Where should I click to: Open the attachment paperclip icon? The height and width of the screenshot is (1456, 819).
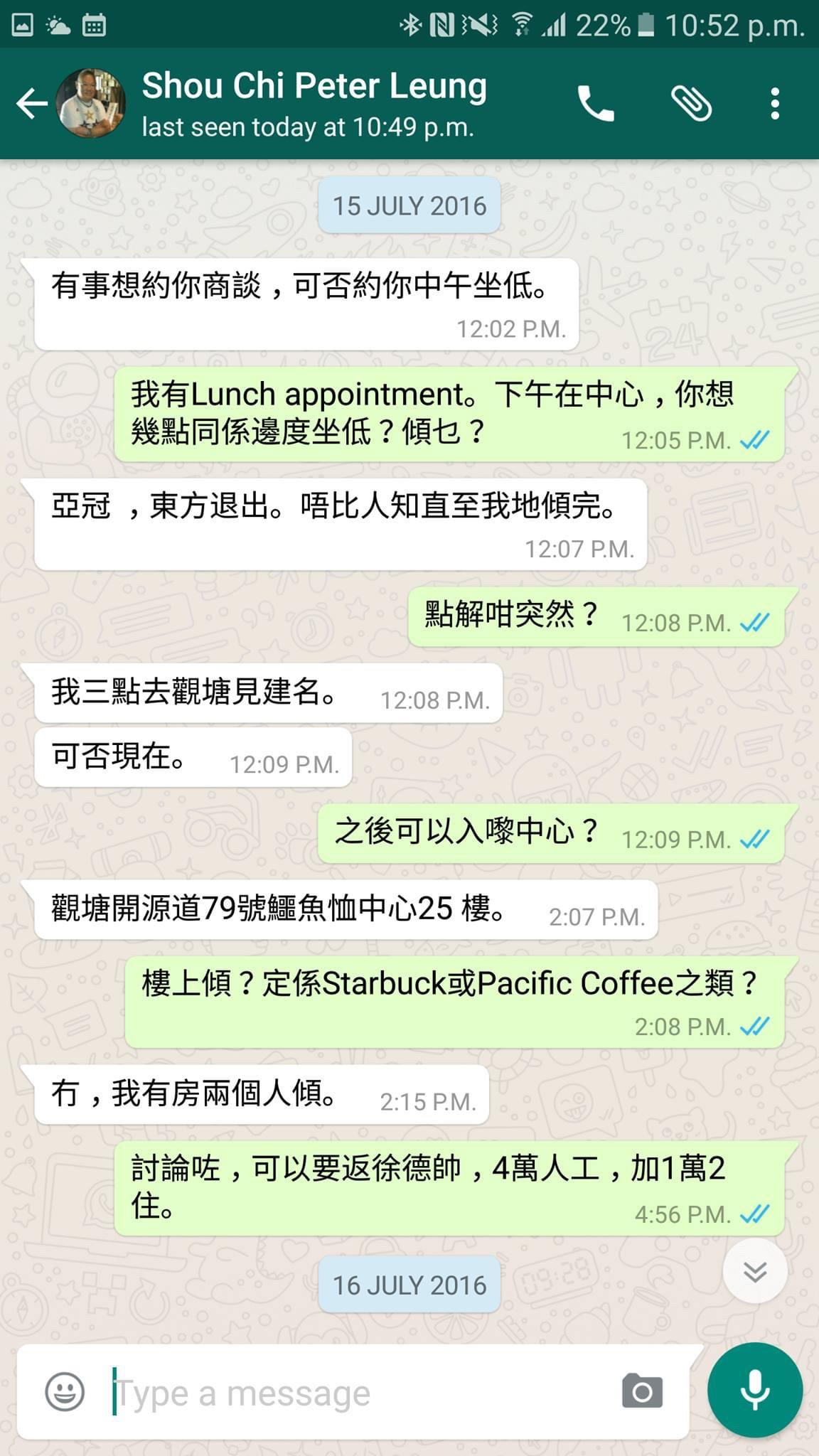tap(692, 103)
